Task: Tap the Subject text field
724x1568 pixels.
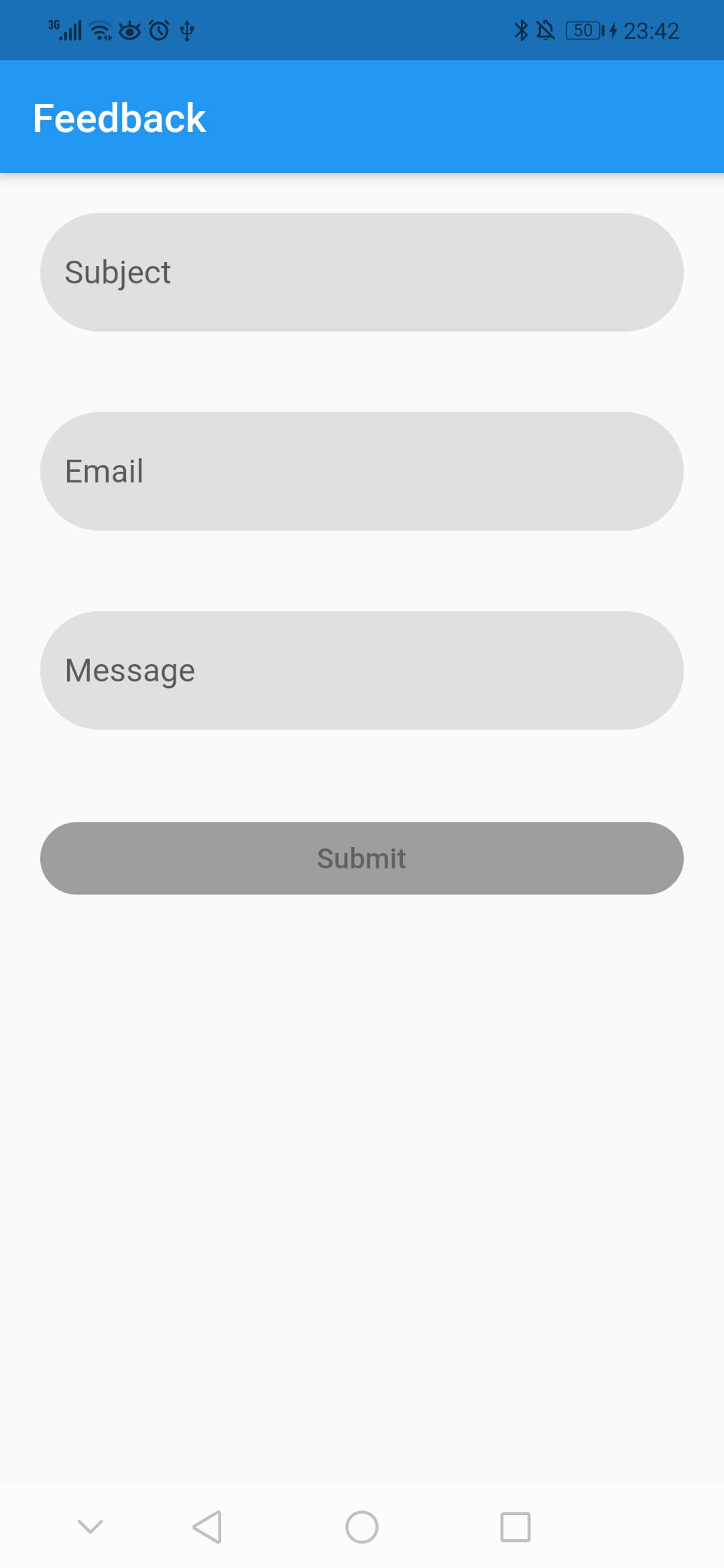Action: pos(362,272)
